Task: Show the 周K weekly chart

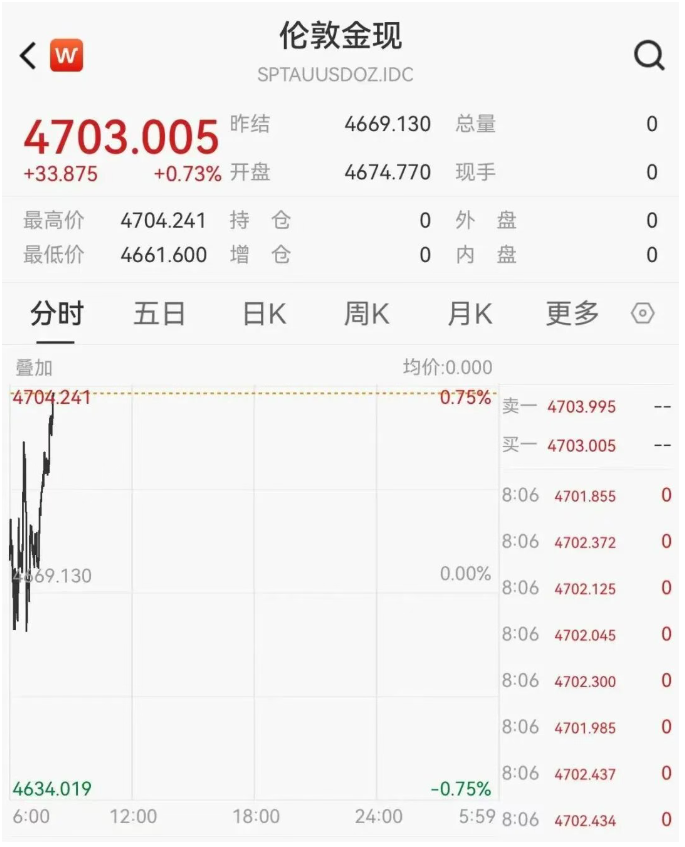Action: coord(366,314)
